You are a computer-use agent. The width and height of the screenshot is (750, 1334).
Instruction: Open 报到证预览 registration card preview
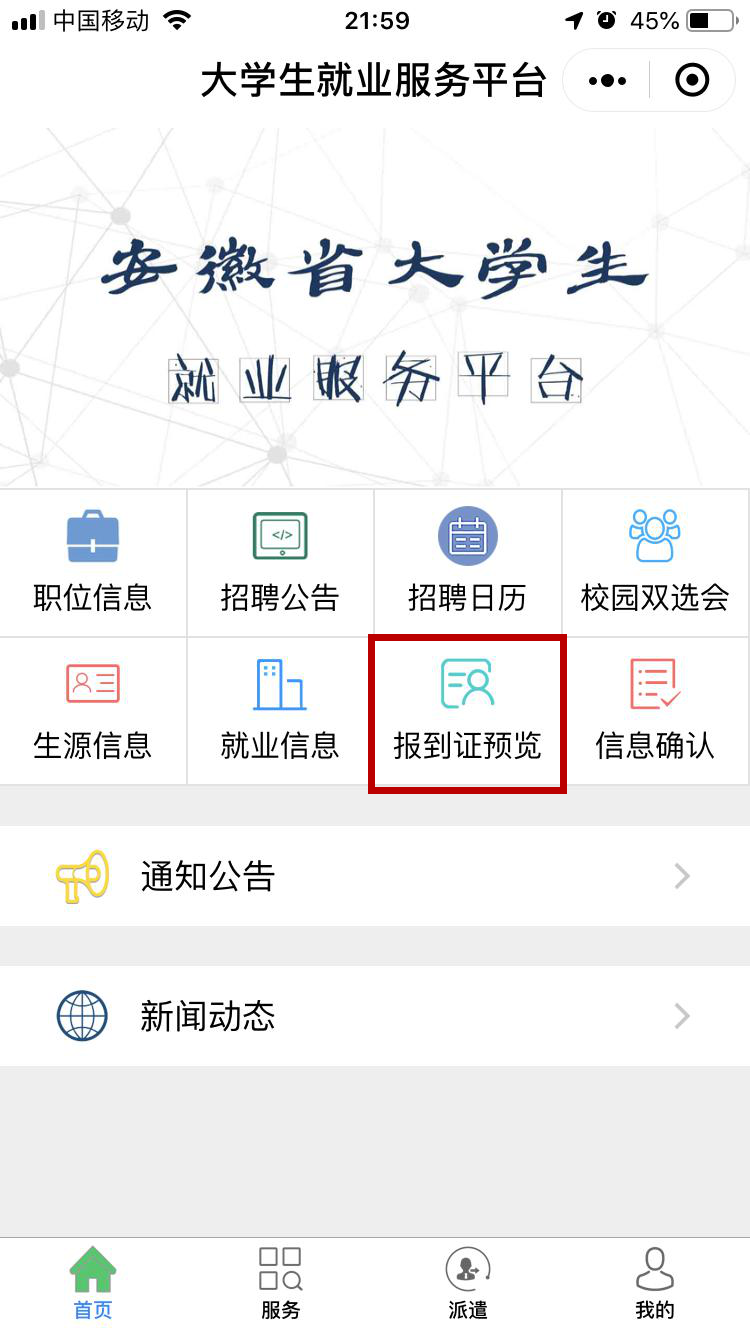coord(467,710)
